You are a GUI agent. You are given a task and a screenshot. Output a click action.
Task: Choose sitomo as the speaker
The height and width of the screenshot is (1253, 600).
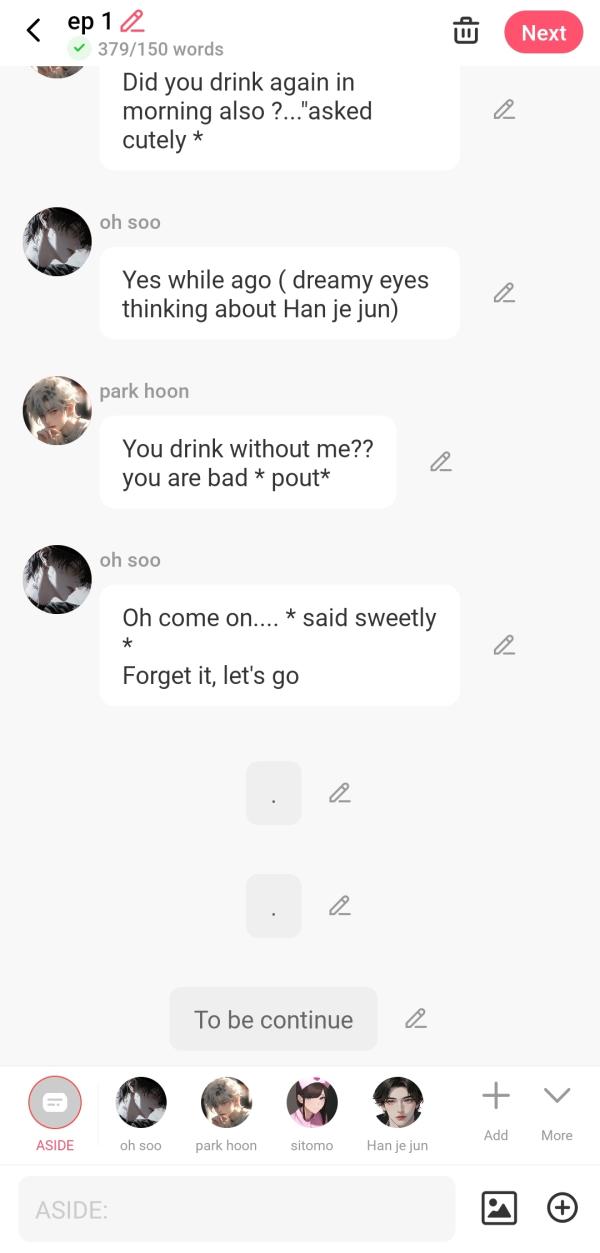[312, 1103]
